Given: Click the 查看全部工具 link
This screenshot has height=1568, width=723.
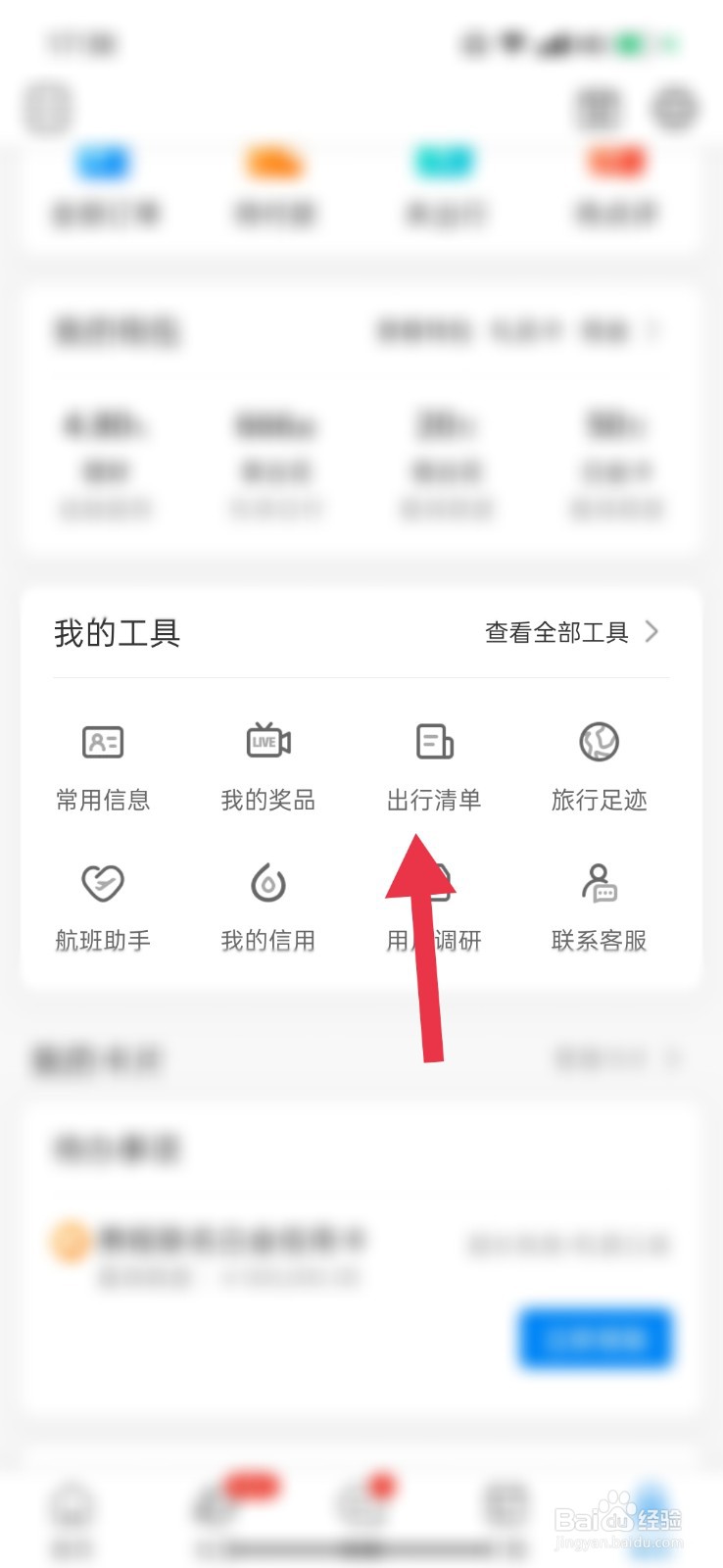Looking at the screenshot, I should pos(554,632).
